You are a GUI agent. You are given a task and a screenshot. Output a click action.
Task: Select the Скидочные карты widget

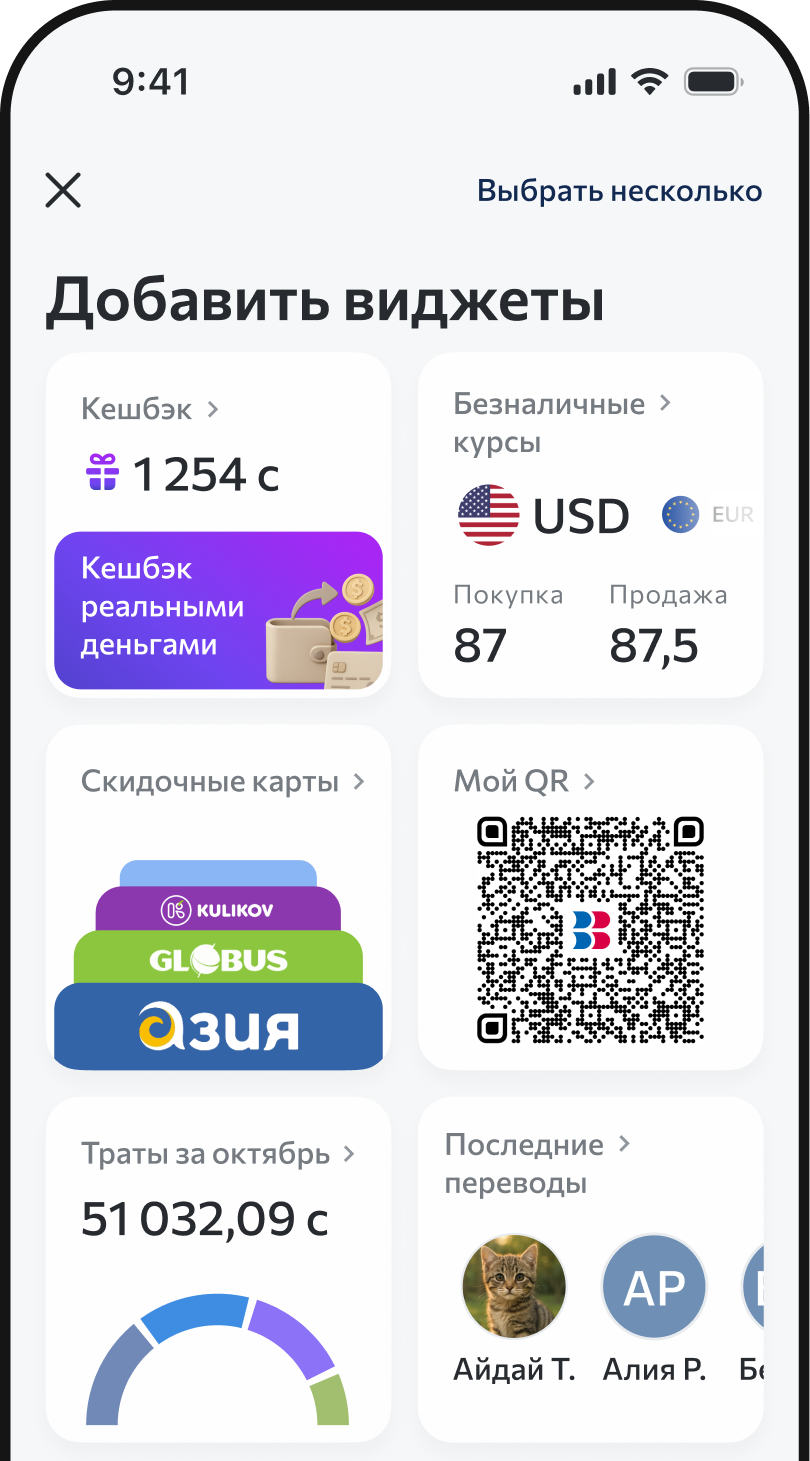[222, 782]
